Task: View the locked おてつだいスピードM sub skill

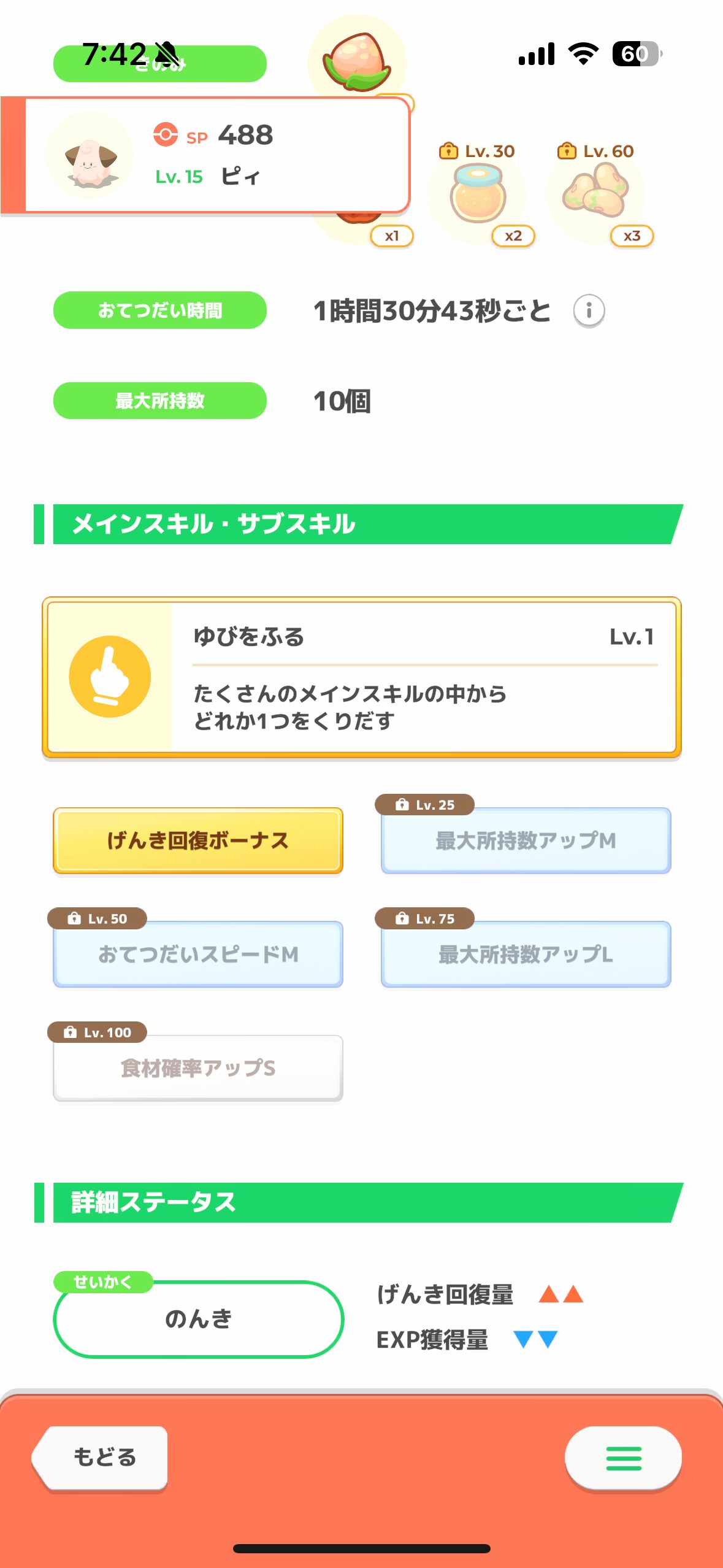Action: [197, 954]
